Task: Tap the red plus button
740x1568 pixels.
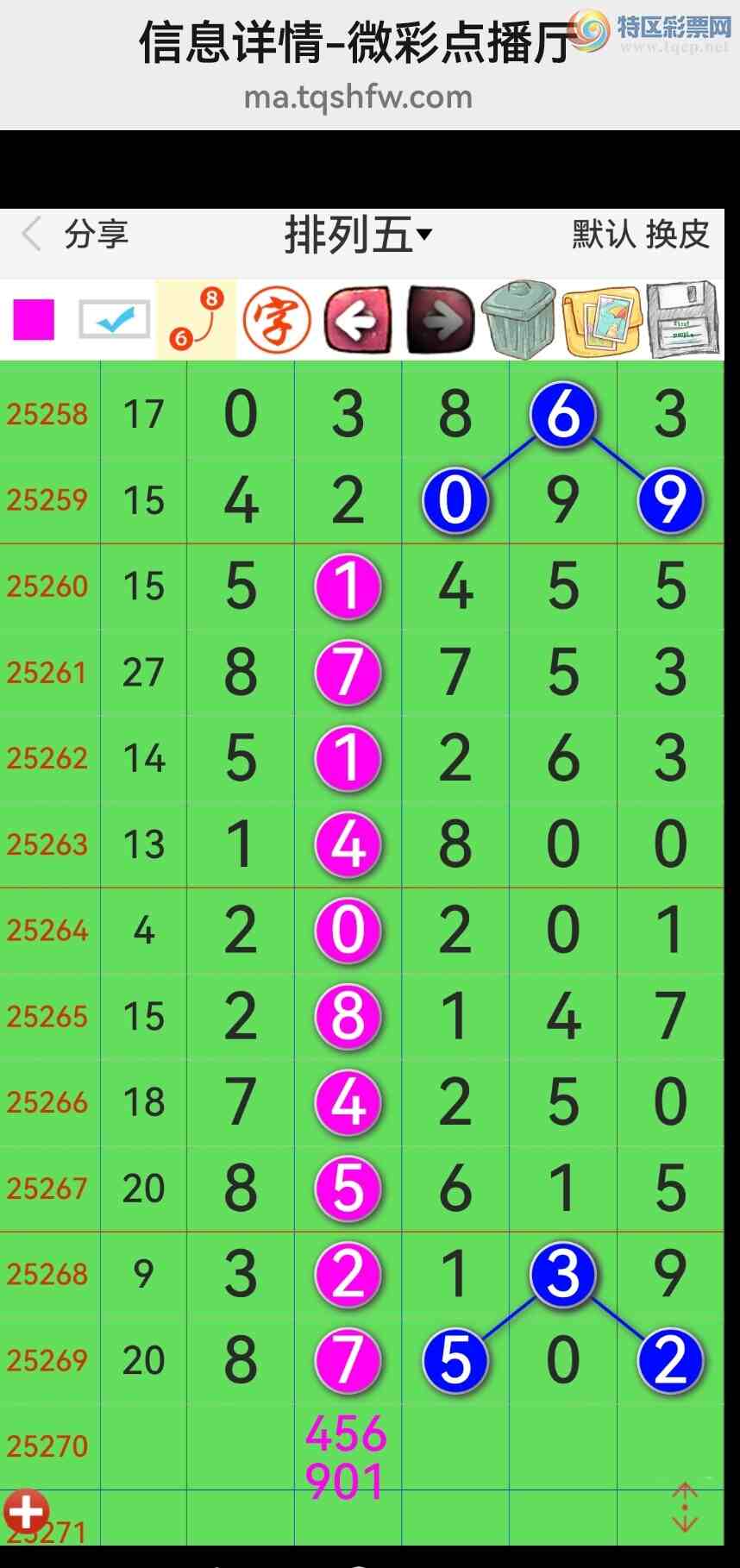Action: pos(26,1511)
